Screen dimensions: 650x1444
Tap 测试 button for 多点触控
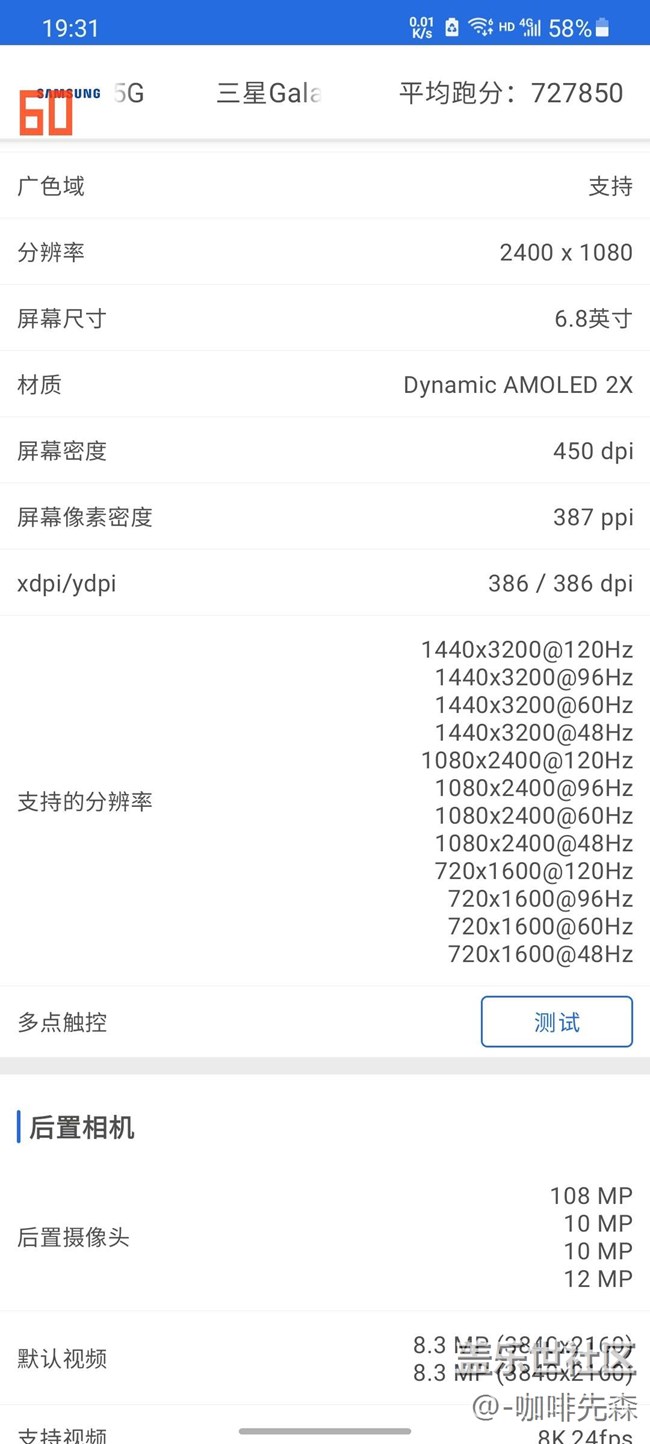pos(556,1021)
